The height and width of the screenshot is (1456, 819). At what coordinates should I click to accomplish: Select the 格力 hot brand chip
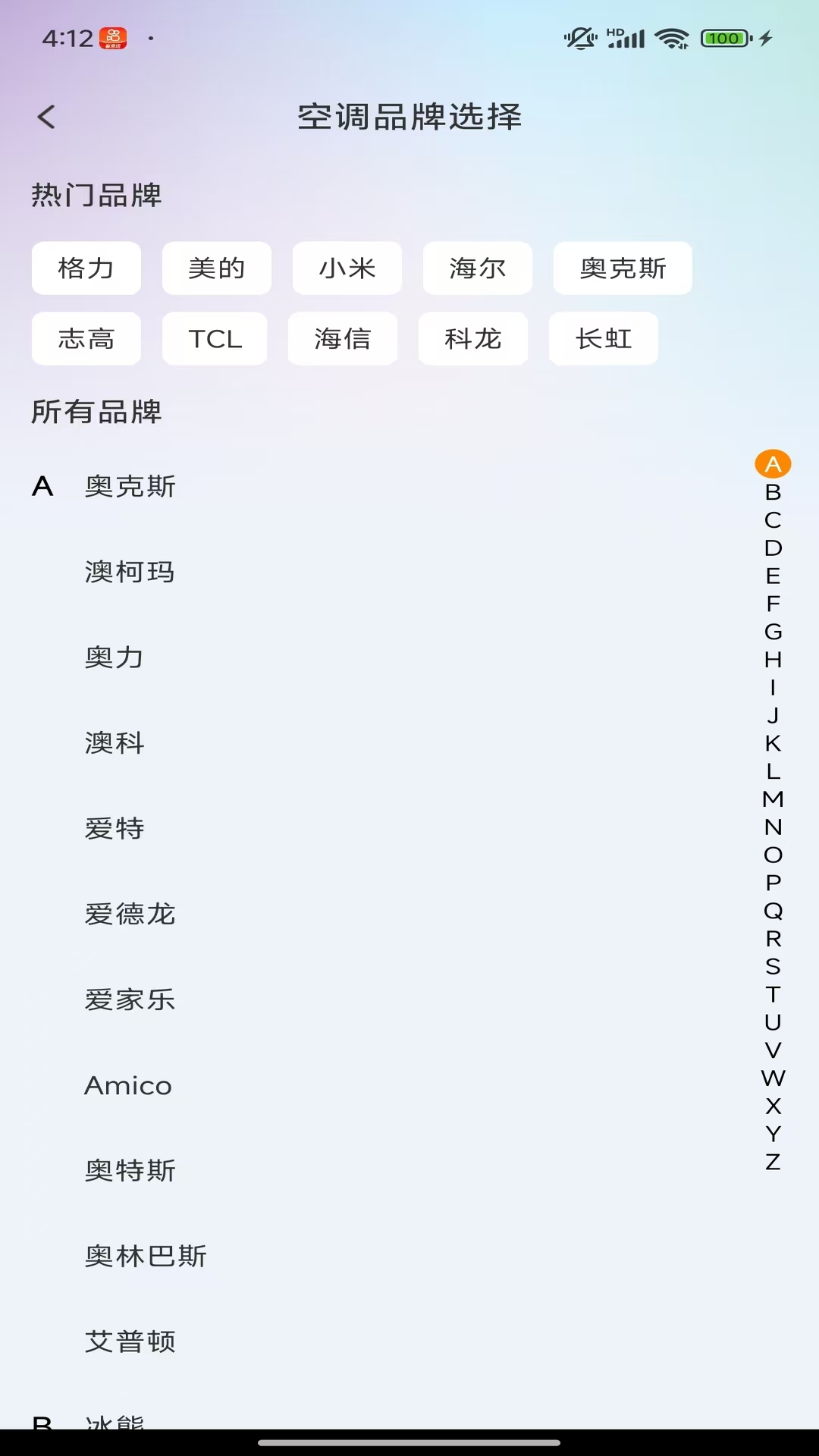coord(86,268)
